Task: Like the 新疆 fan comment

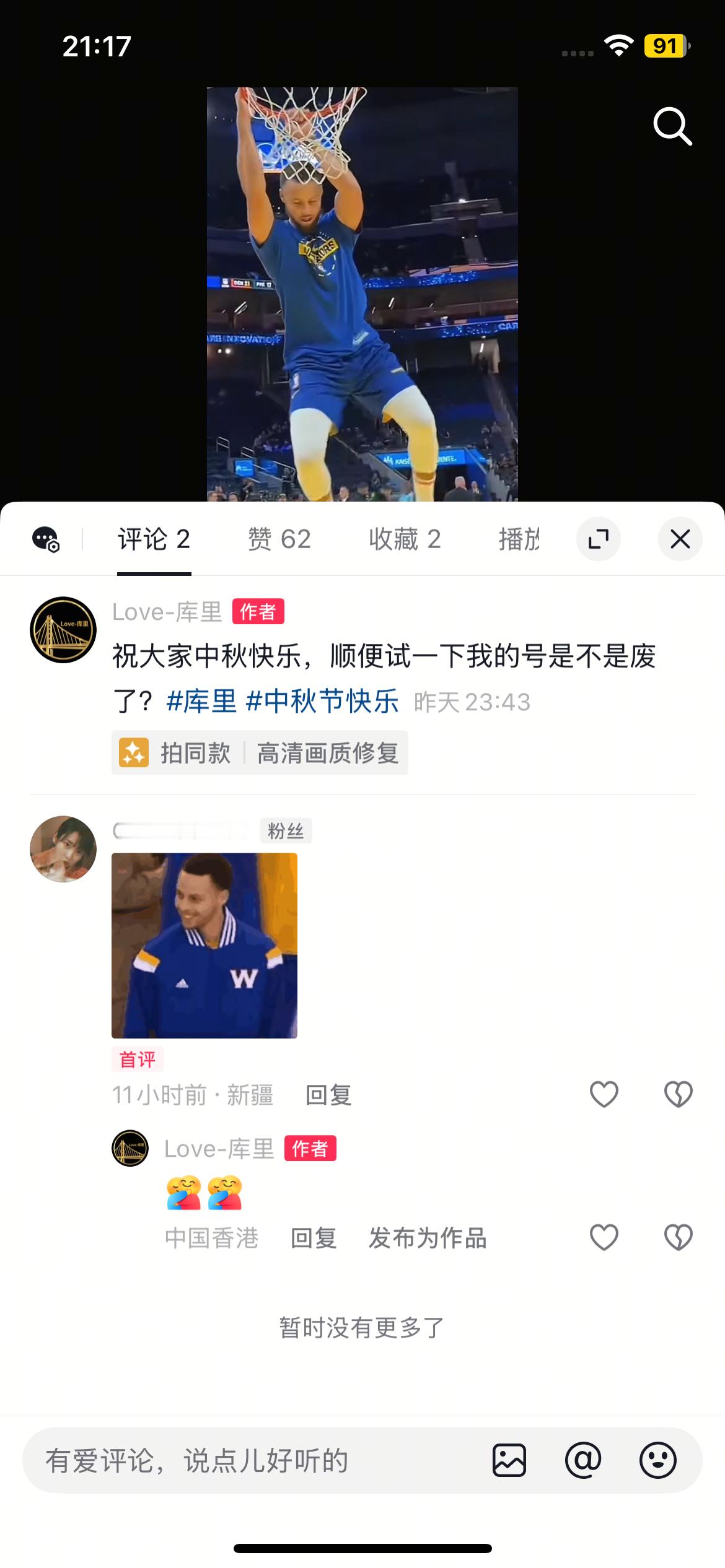Action: (x=604, y=1094)
